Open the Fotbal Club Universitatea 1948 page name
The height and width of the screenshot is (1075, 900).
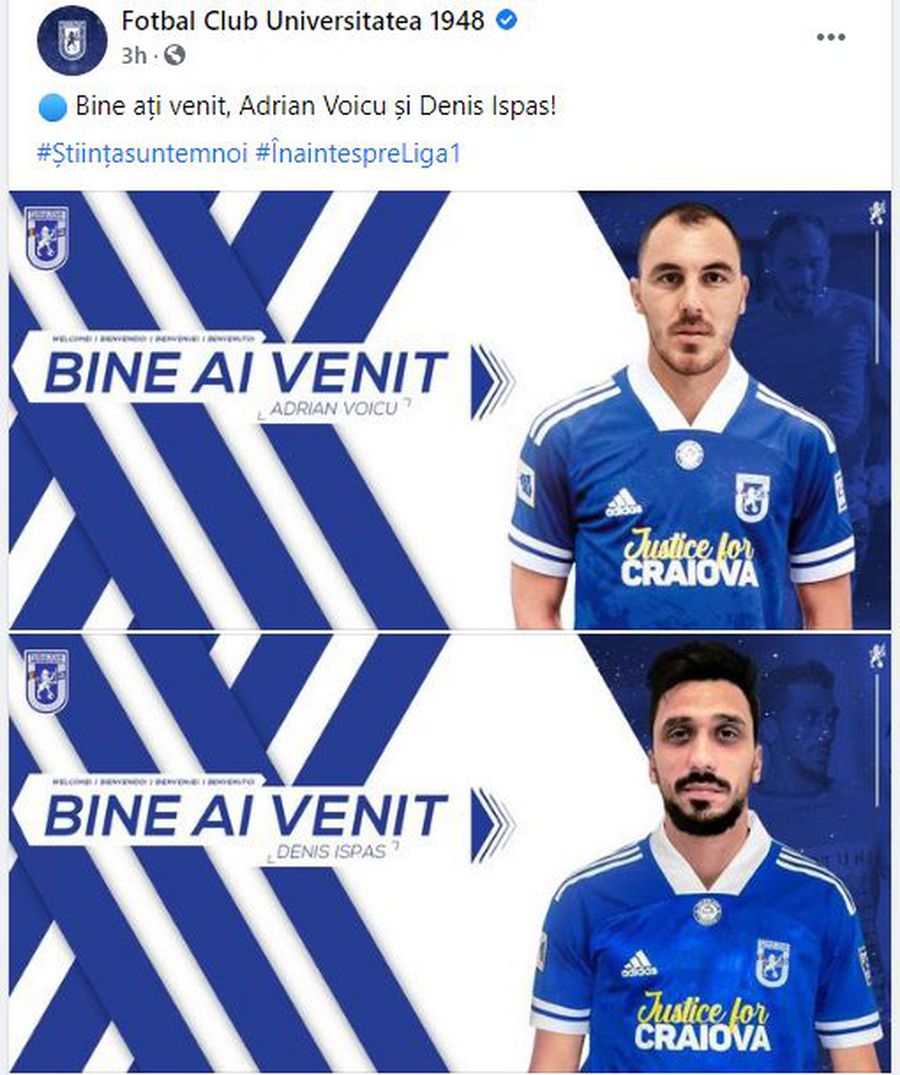pyautogui.click(x=302, y=21)
